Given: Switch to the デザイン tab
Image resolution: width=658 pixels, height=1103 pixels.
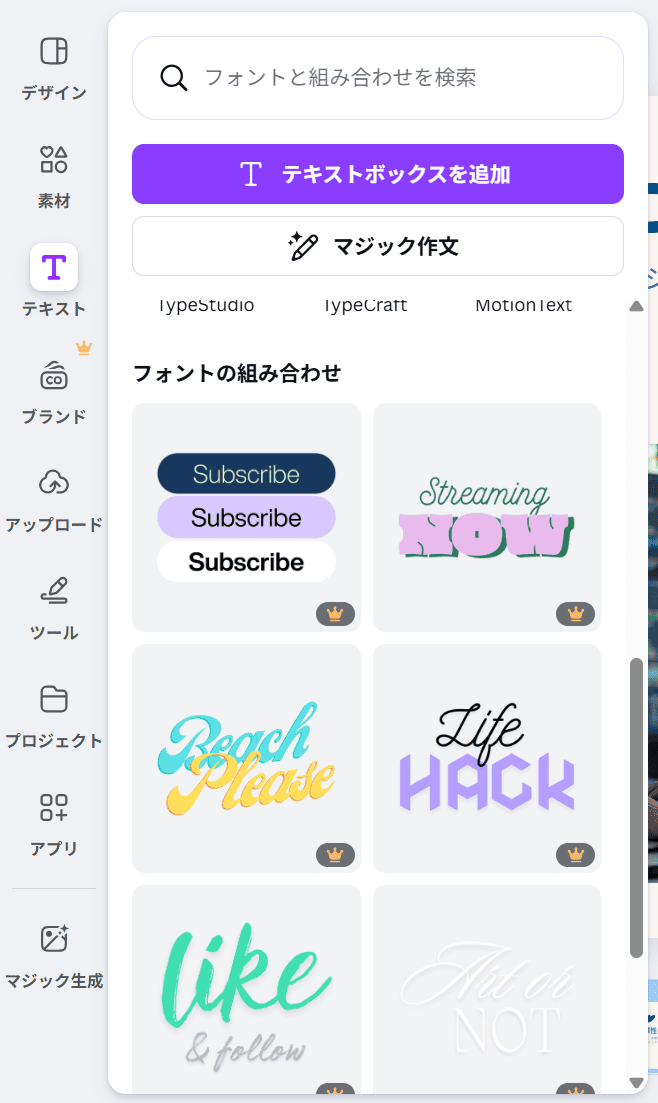Looking at the screenshot, I should 54,68.
